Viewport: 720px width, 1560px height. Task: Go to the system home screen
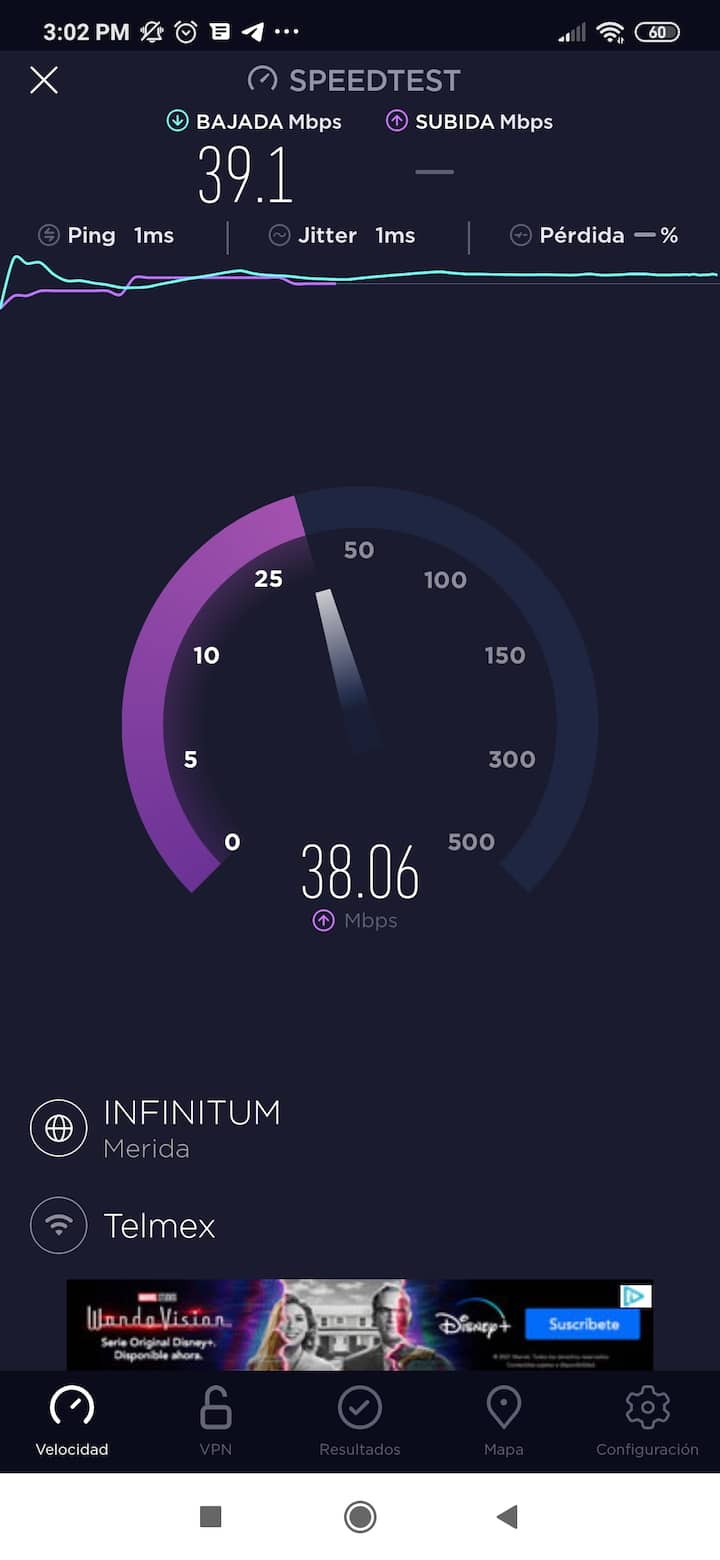pyautogui.click(x=360, y=1517)
